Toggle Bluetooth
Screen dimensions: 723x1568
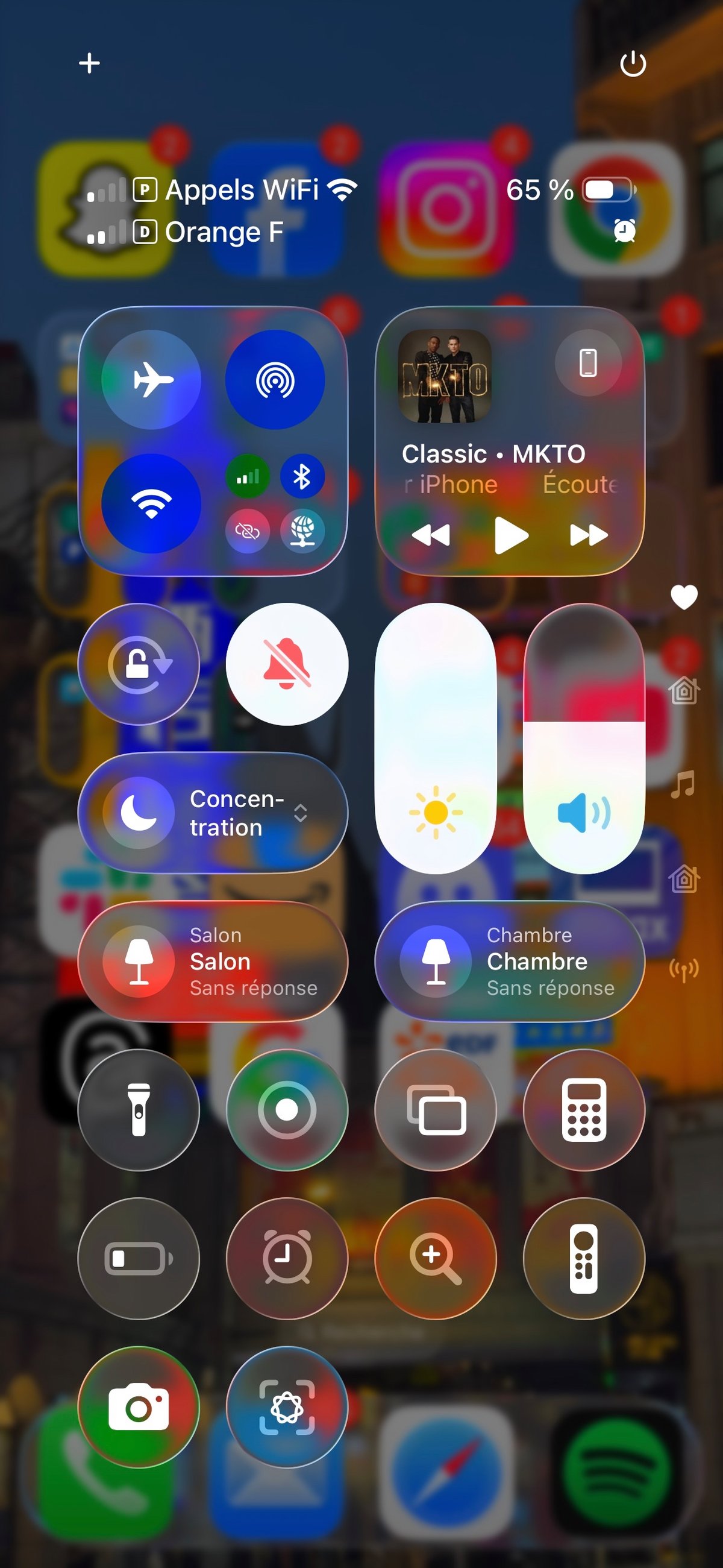pyautogui.click(x=302, y=476)
